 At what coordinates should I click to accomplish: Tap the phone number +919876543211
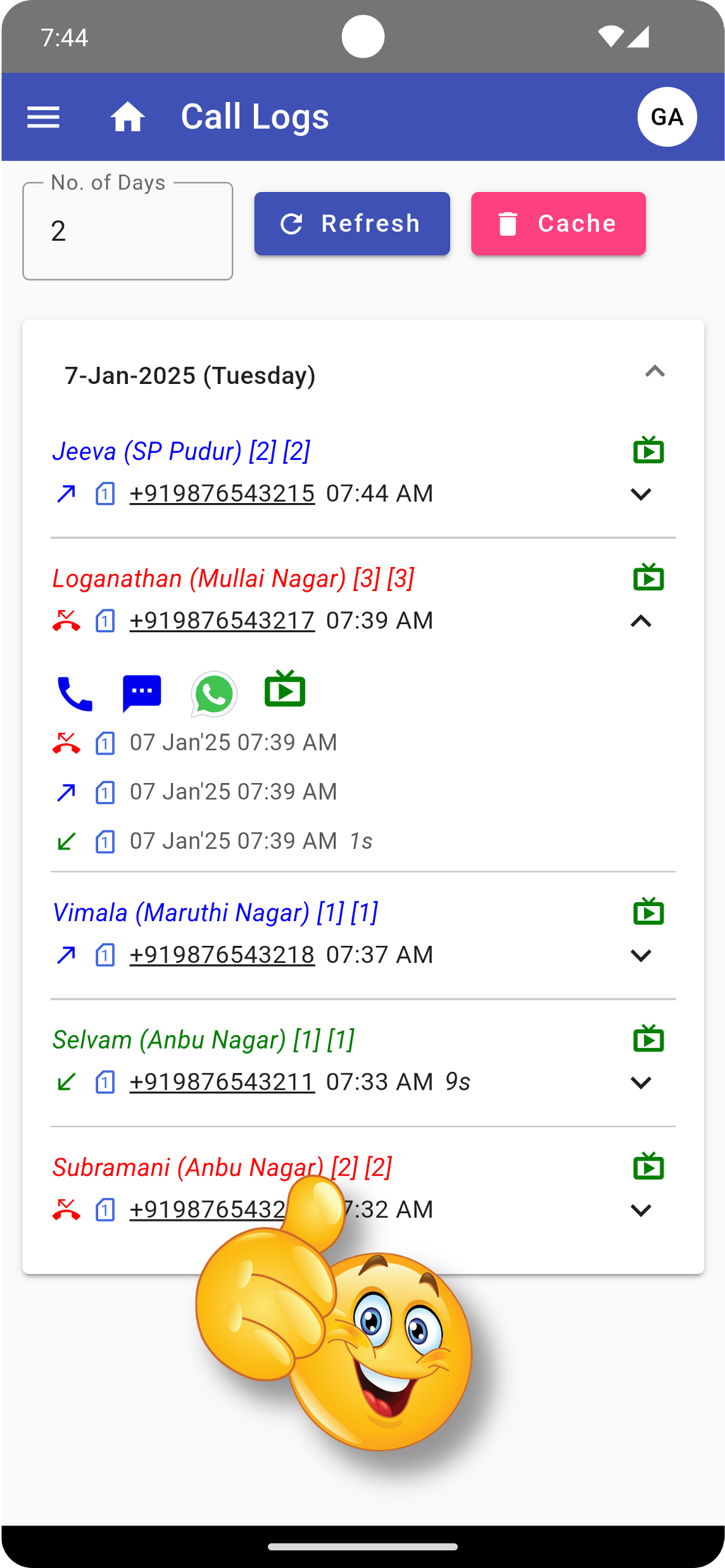[x=222, y=1082]
